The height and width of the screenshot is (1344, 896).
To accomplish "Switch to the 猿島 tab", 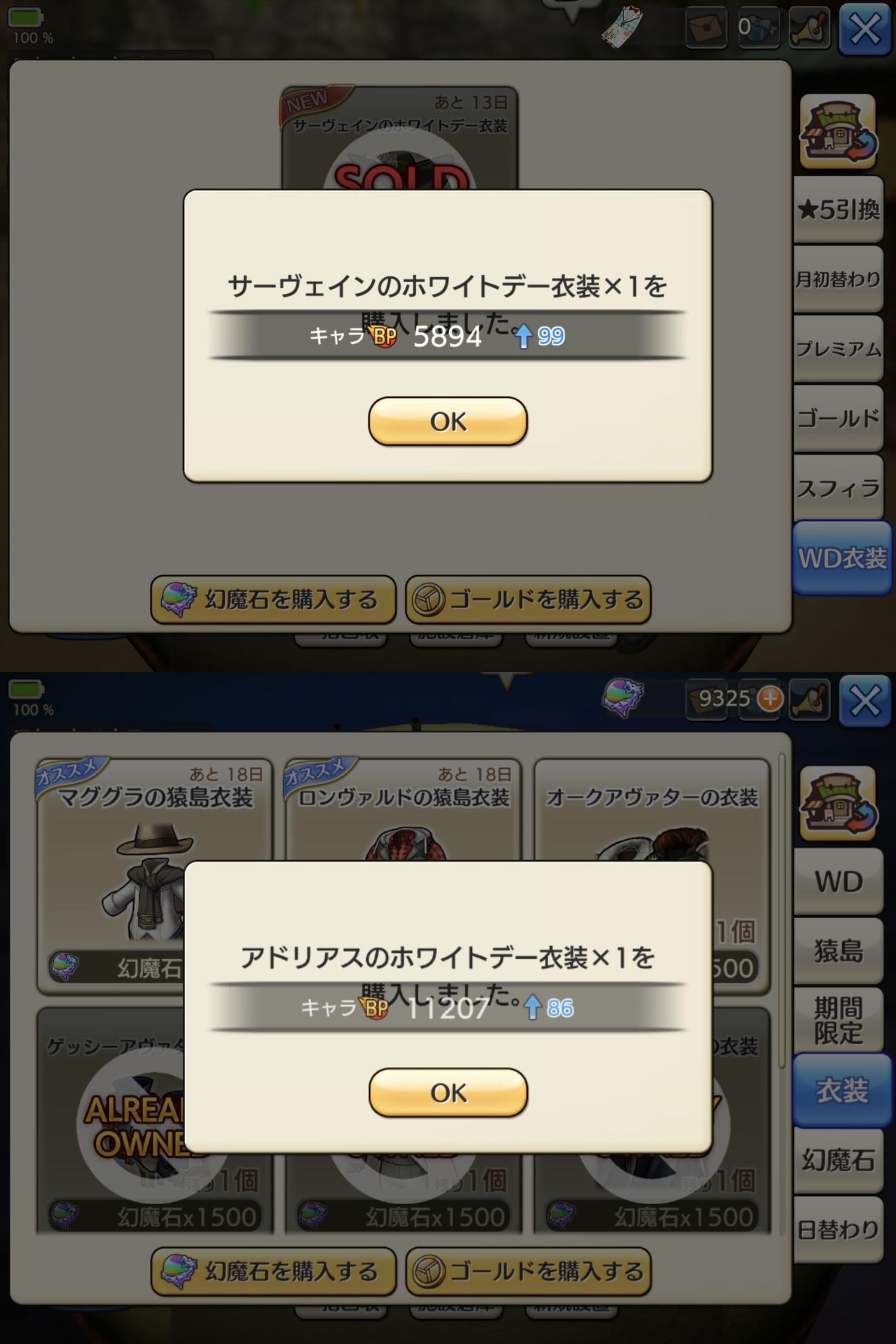I will coord(838,951).
